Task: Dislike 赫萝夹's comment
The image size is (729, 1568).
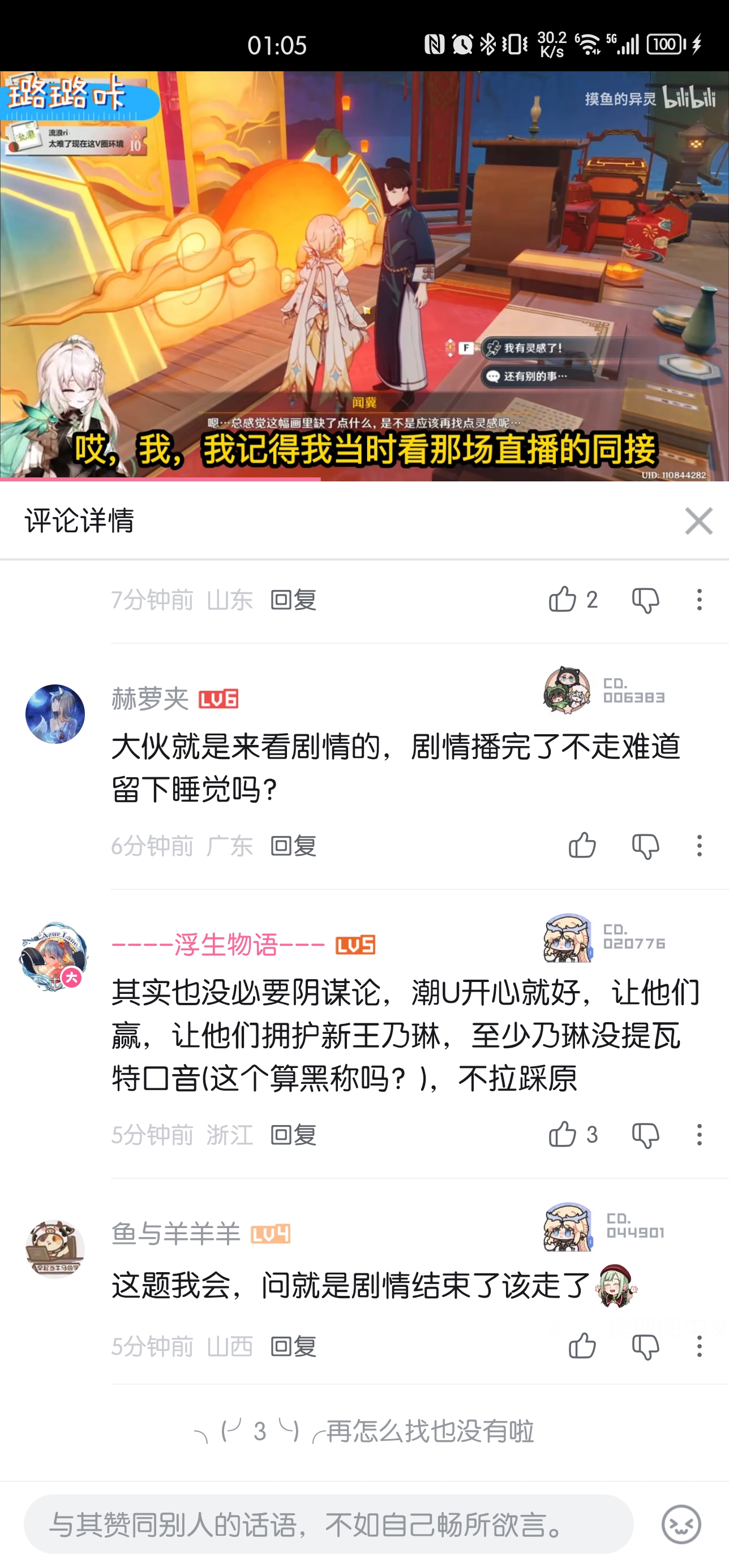Action: [x=645, y=846]
